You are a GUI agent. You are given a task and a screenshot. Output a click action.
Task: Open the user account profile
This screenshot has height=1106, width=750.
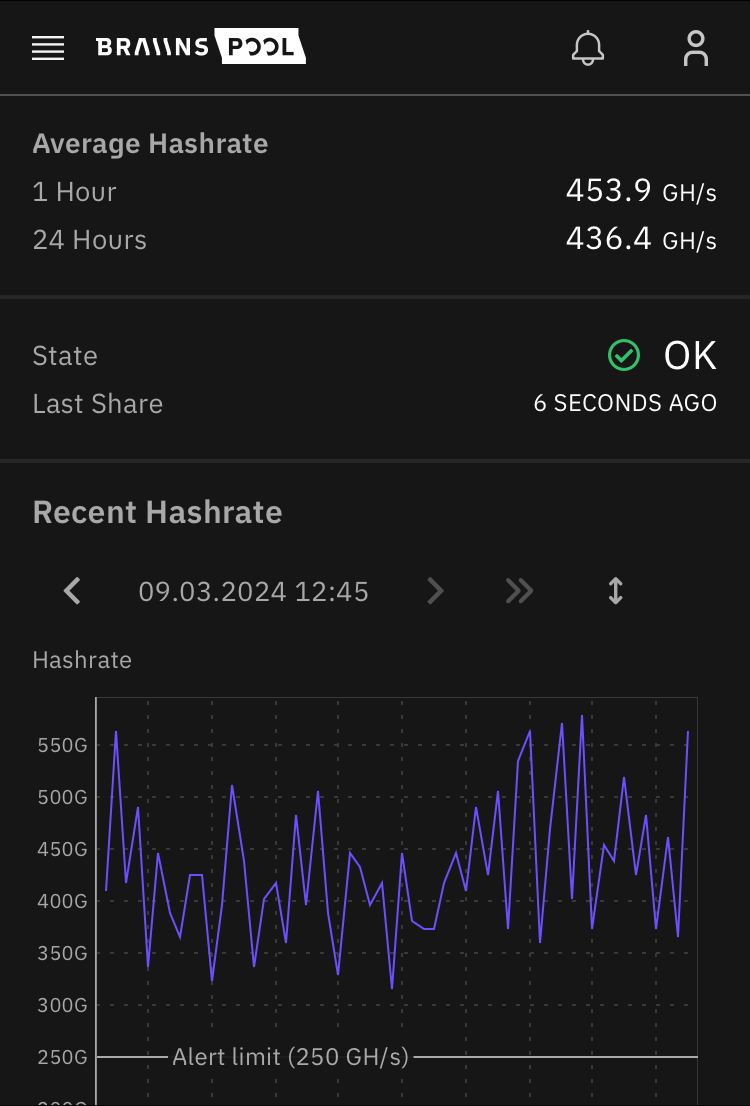(x=696, y=48)
